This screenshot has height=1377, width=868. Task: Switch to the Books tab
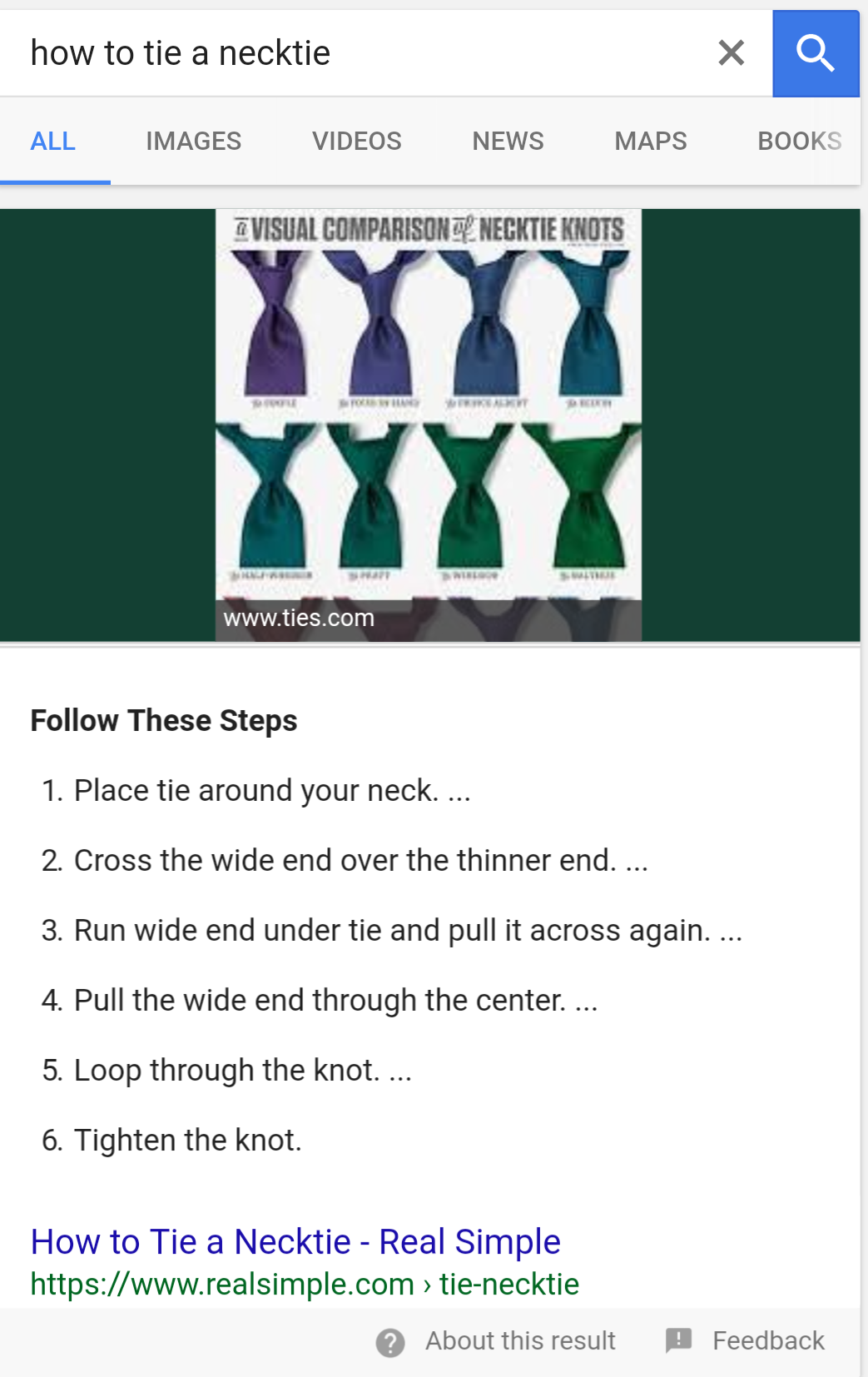pos(799,142)
